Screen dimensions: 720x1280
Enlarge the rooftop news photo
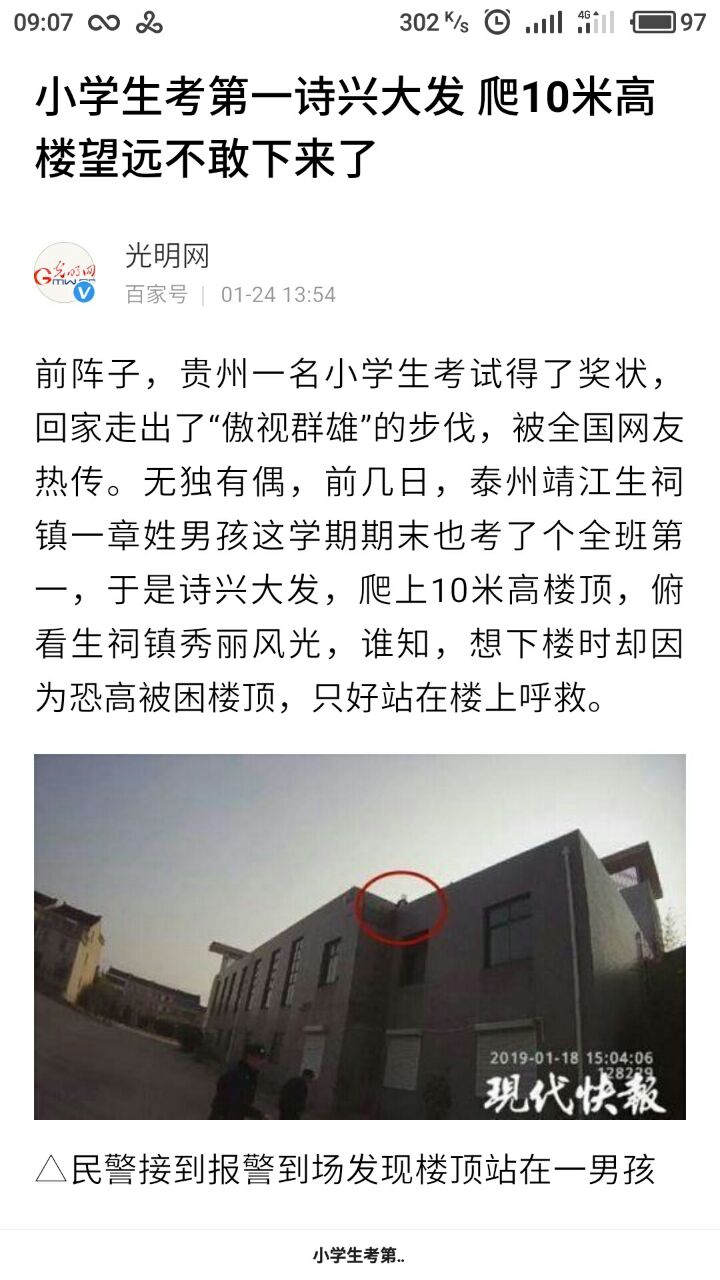[360, 936]
